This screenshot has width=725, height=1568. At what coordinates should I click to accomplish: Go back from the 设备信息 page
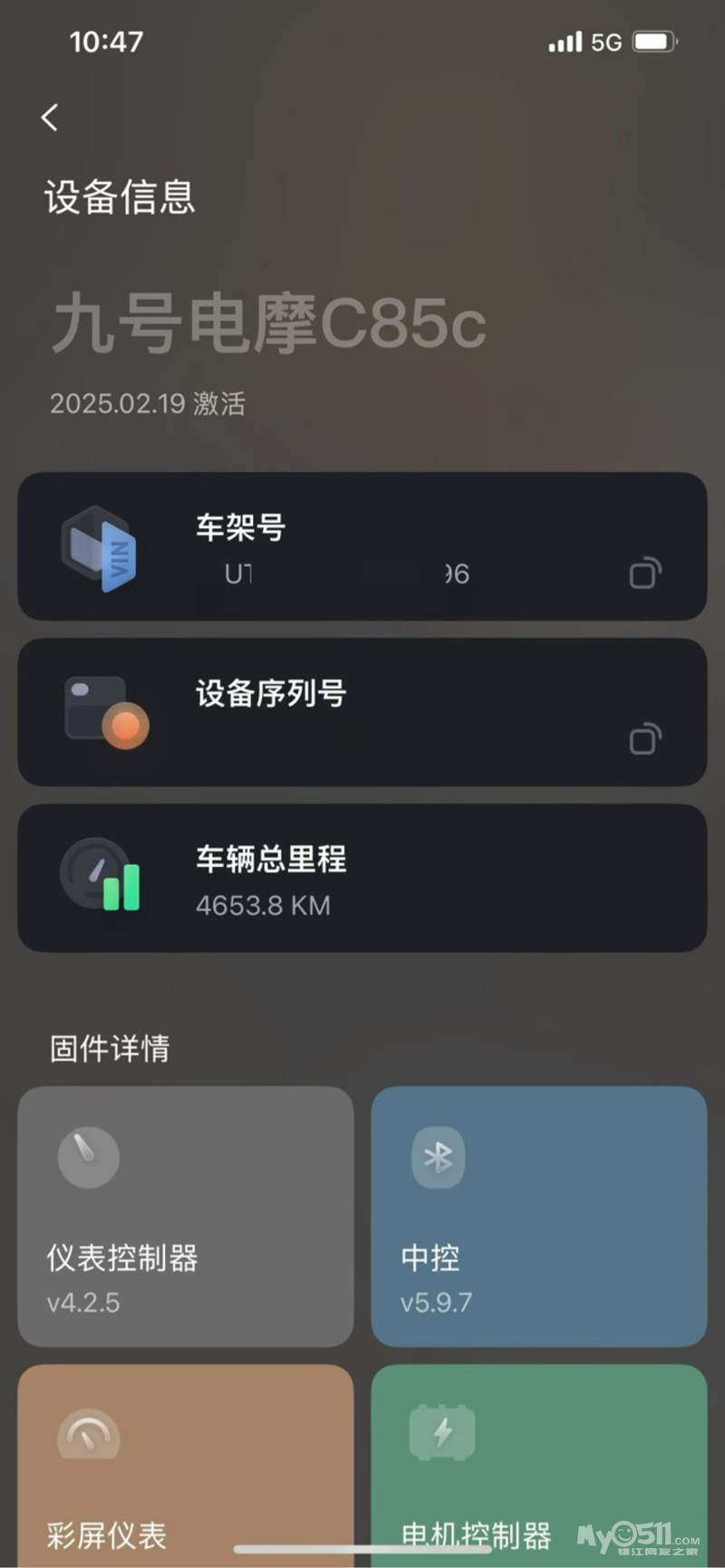coord(50,117)
